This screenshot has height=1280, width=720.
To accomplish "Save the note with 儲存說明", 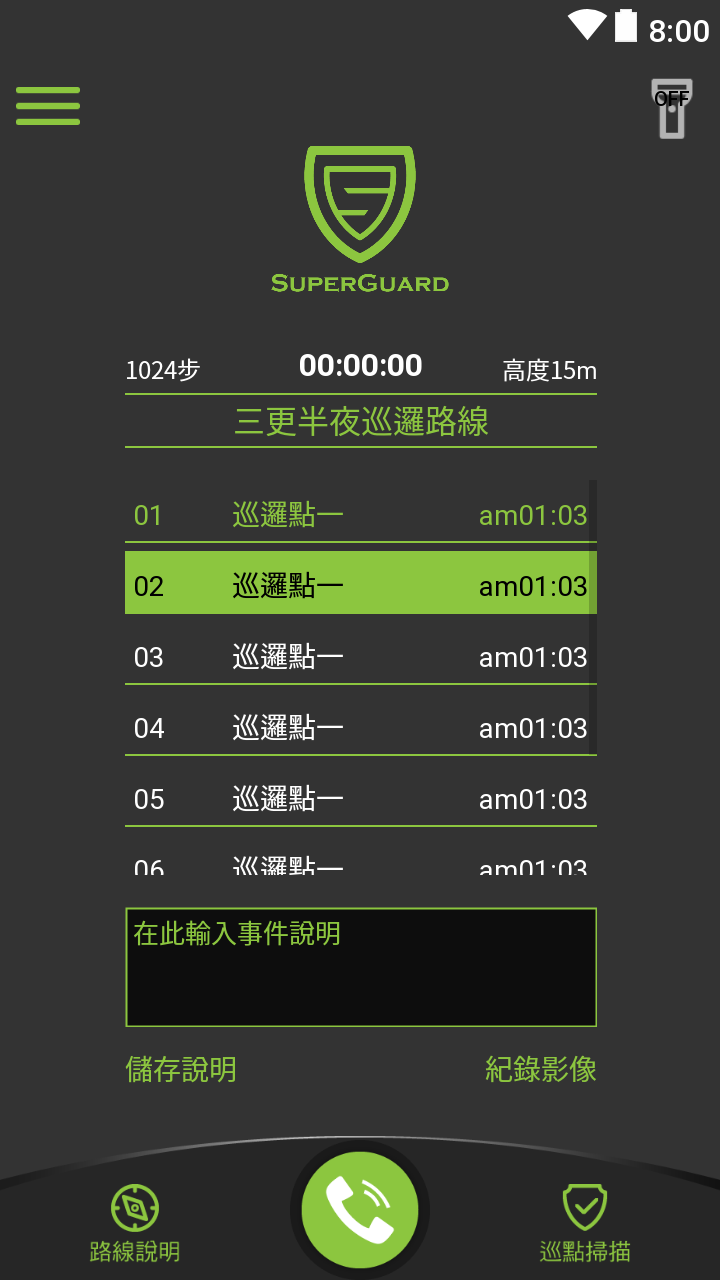I will (181, 1069).
